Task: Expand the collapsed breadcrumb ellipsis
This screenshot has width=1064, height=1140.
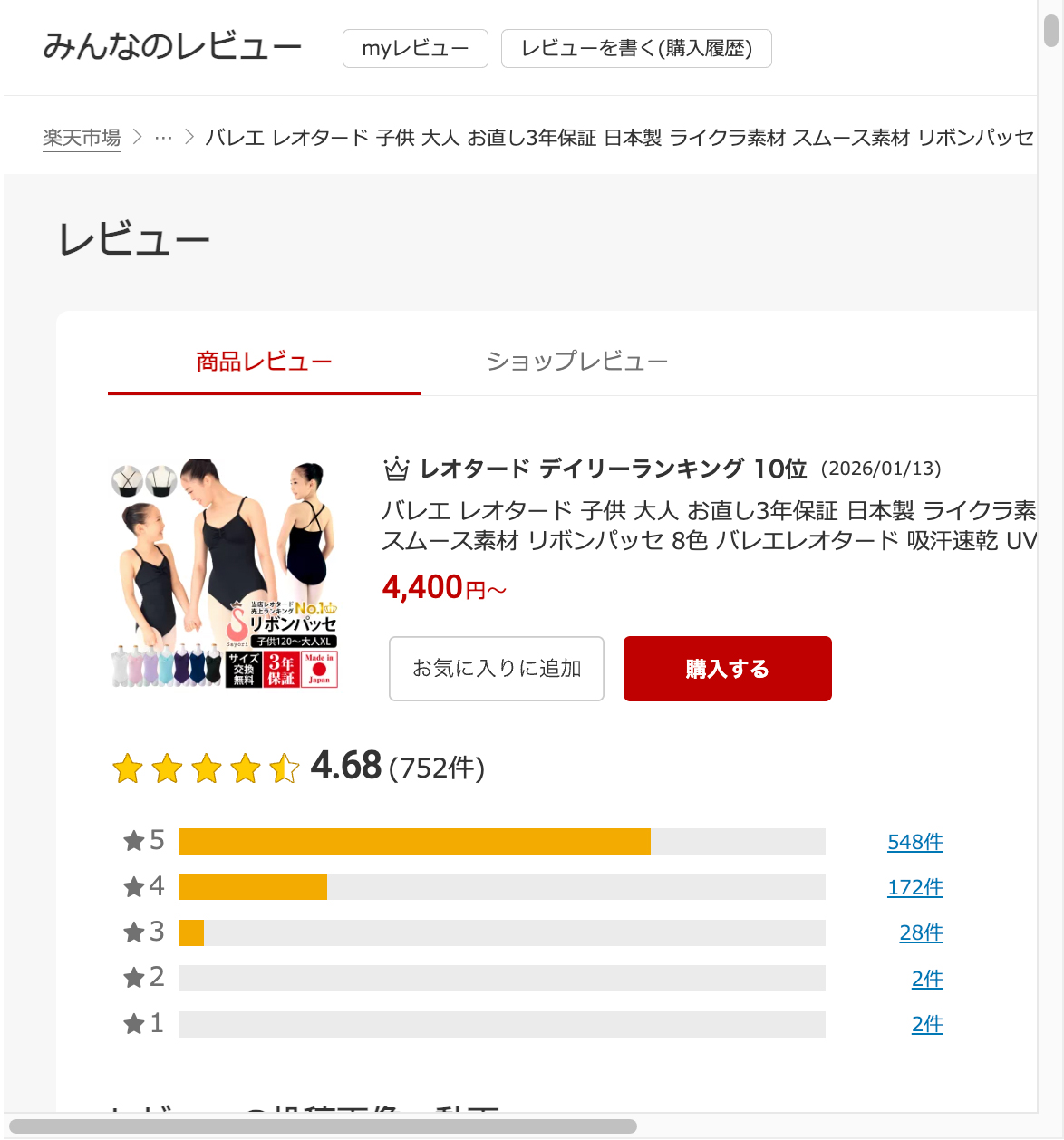Action: pos(163,138)
